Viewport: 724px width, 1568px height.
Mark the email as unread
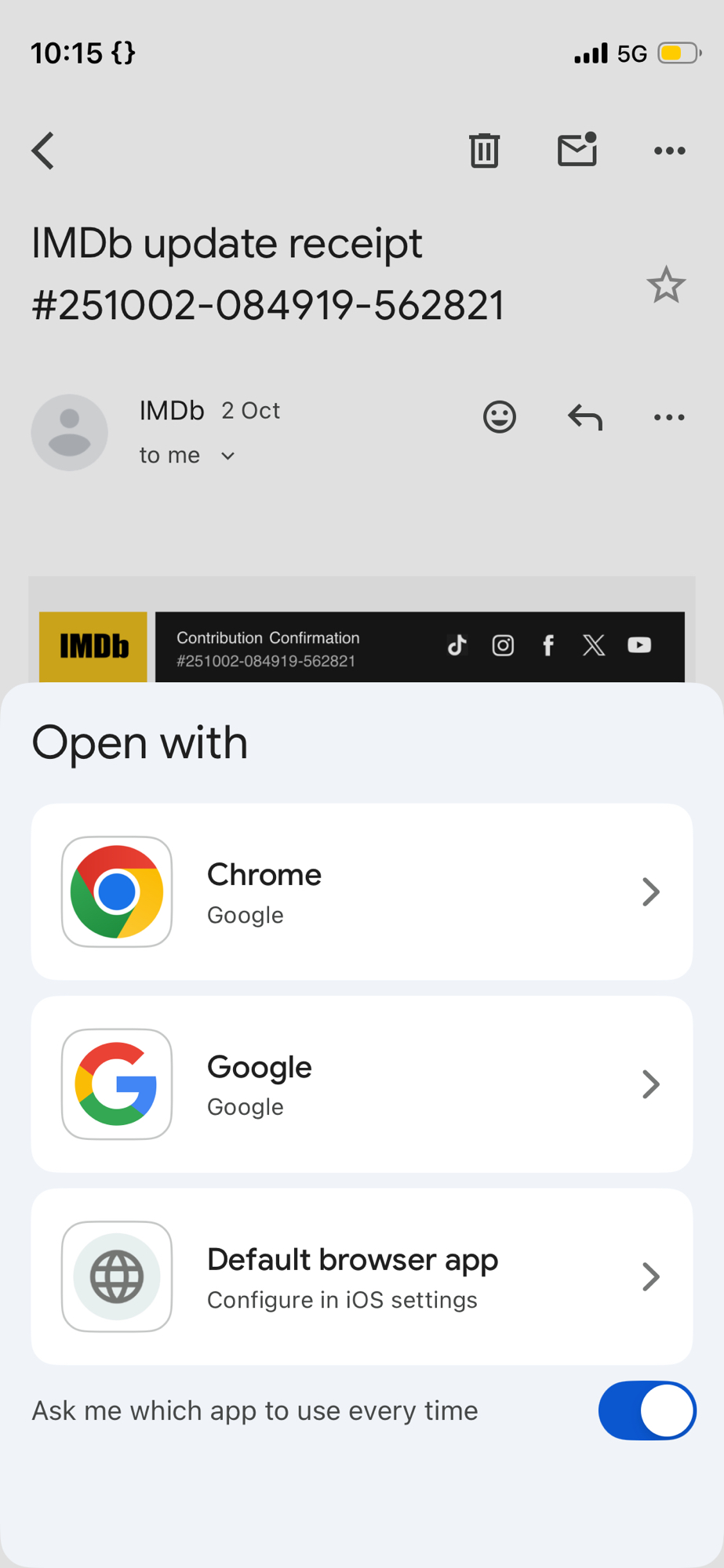pyautogui.click(x=577, y=150)
